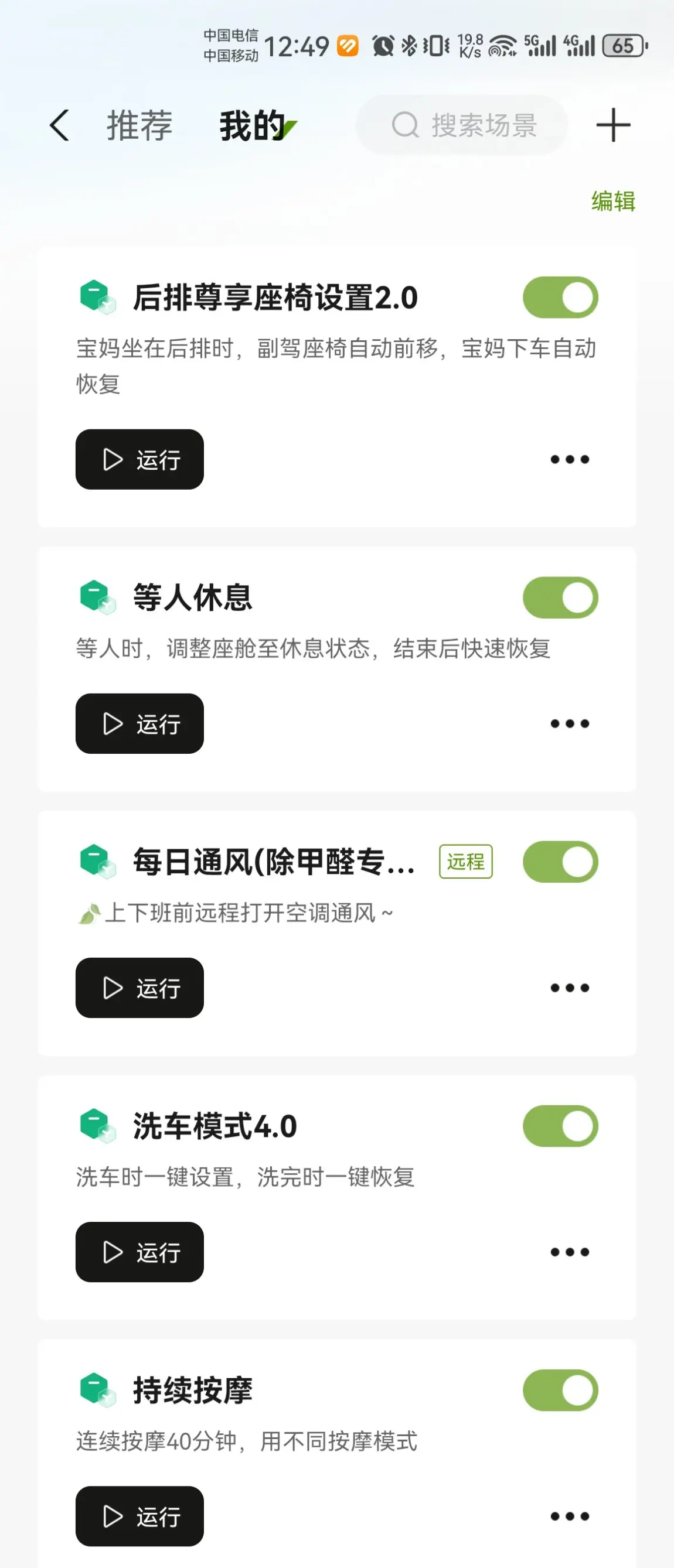Disable the 等人休息 scene switch
Image resolution: width=674 pixels, height=1568 pixels.
click(560, 597)
